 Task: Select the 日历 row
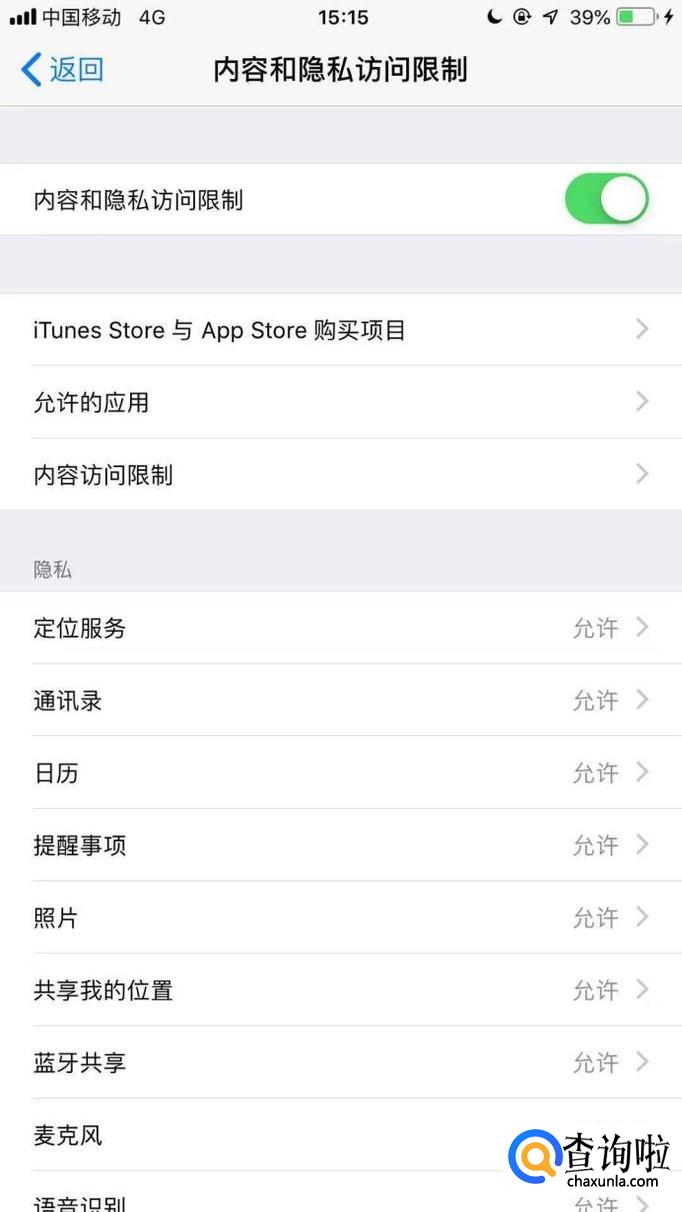click(341, 773)
